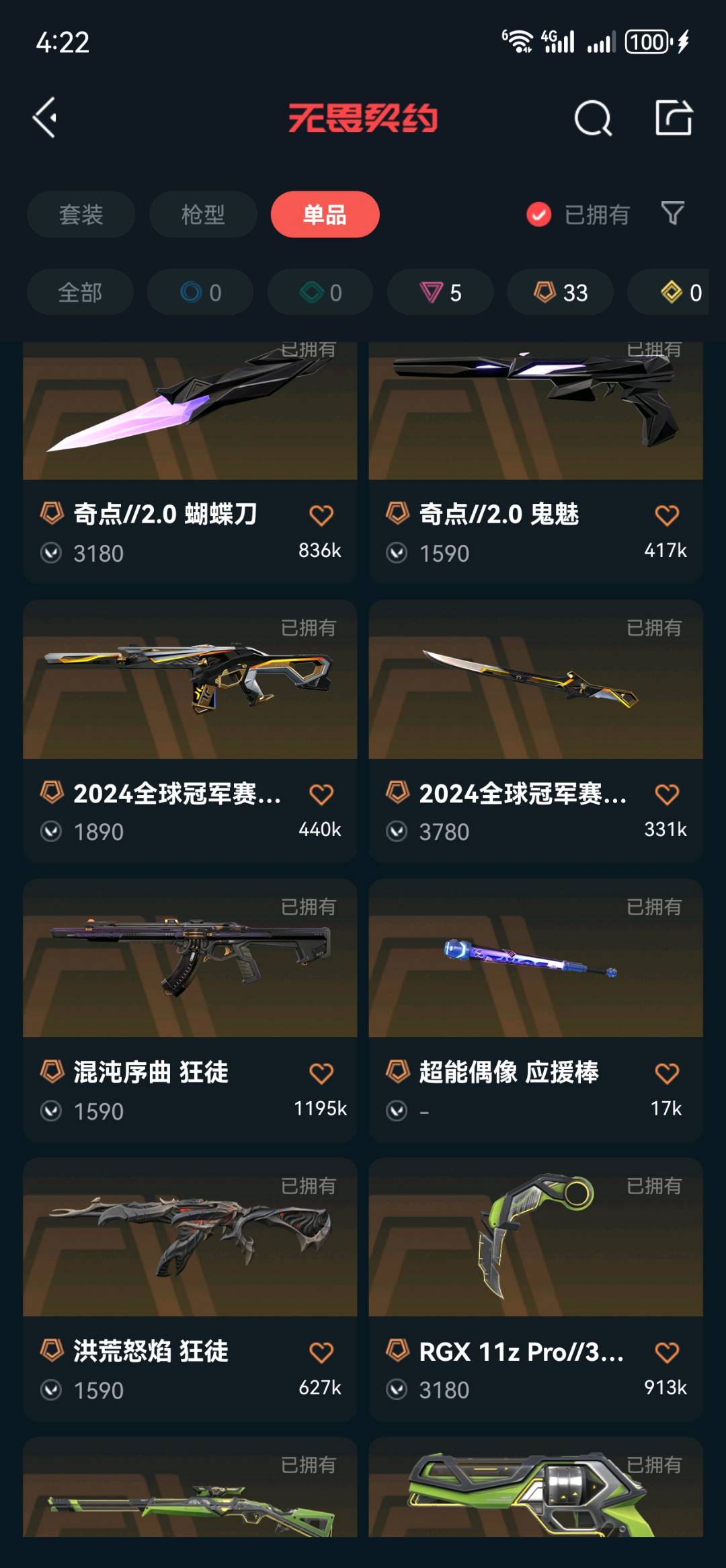This screenshot has width=726, height=1568.
Task: Favorite the RGX 11z Pro skin
Action: coord(666,1352)
